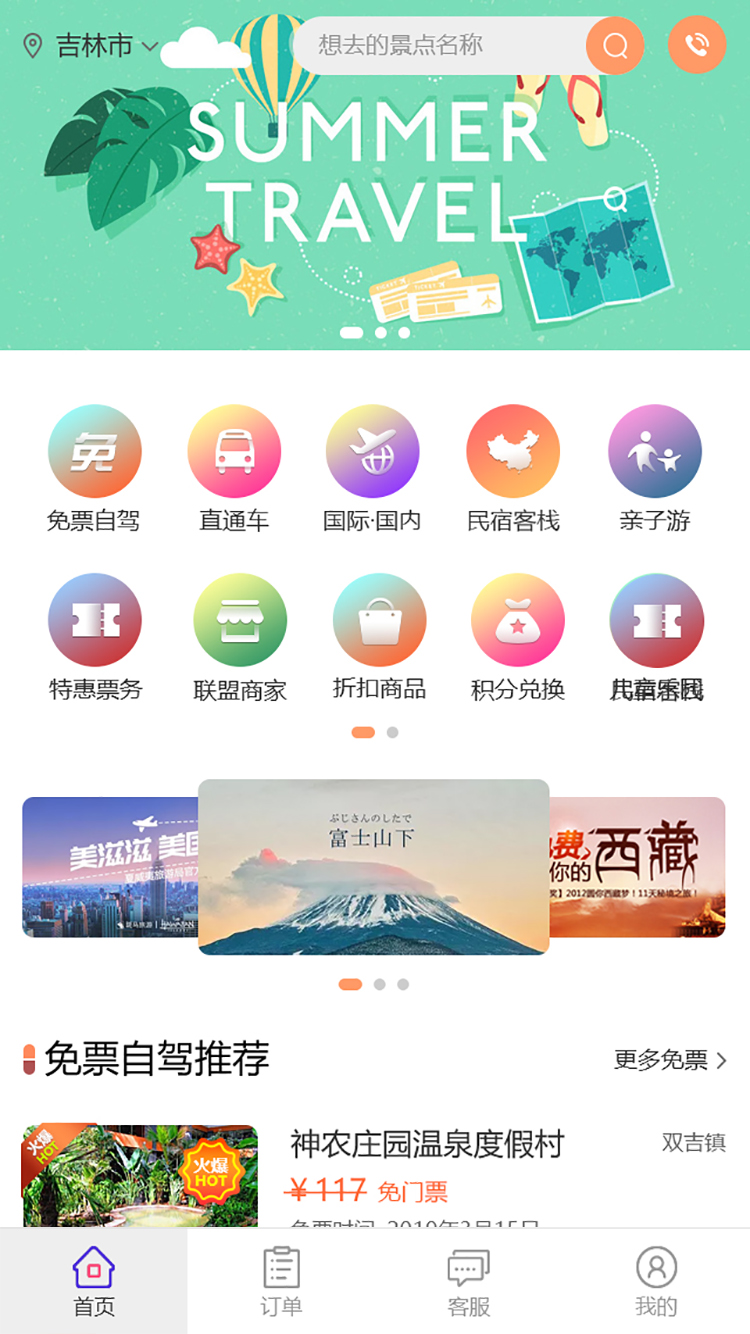View 更多免票 listings

670,1060
